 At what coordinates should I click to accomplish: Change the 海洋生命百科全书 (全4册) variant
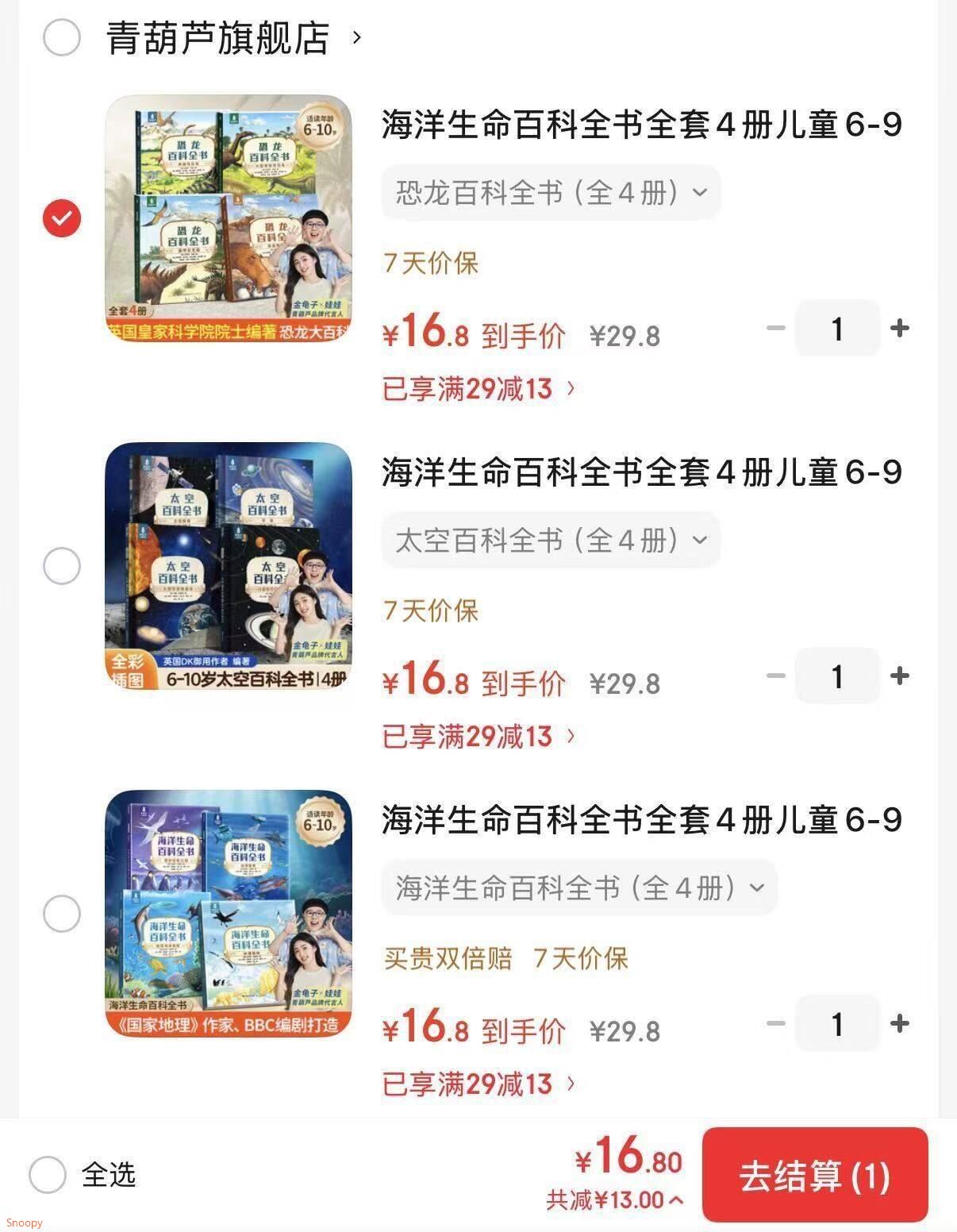point(579,888)
